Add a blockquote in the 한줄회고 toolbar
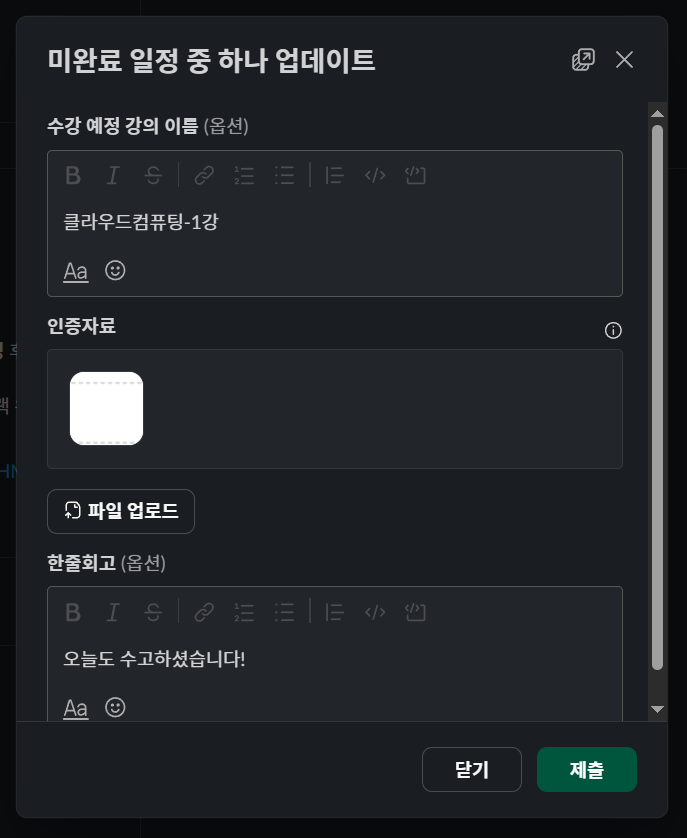The image size is (687, 838). 335,612
